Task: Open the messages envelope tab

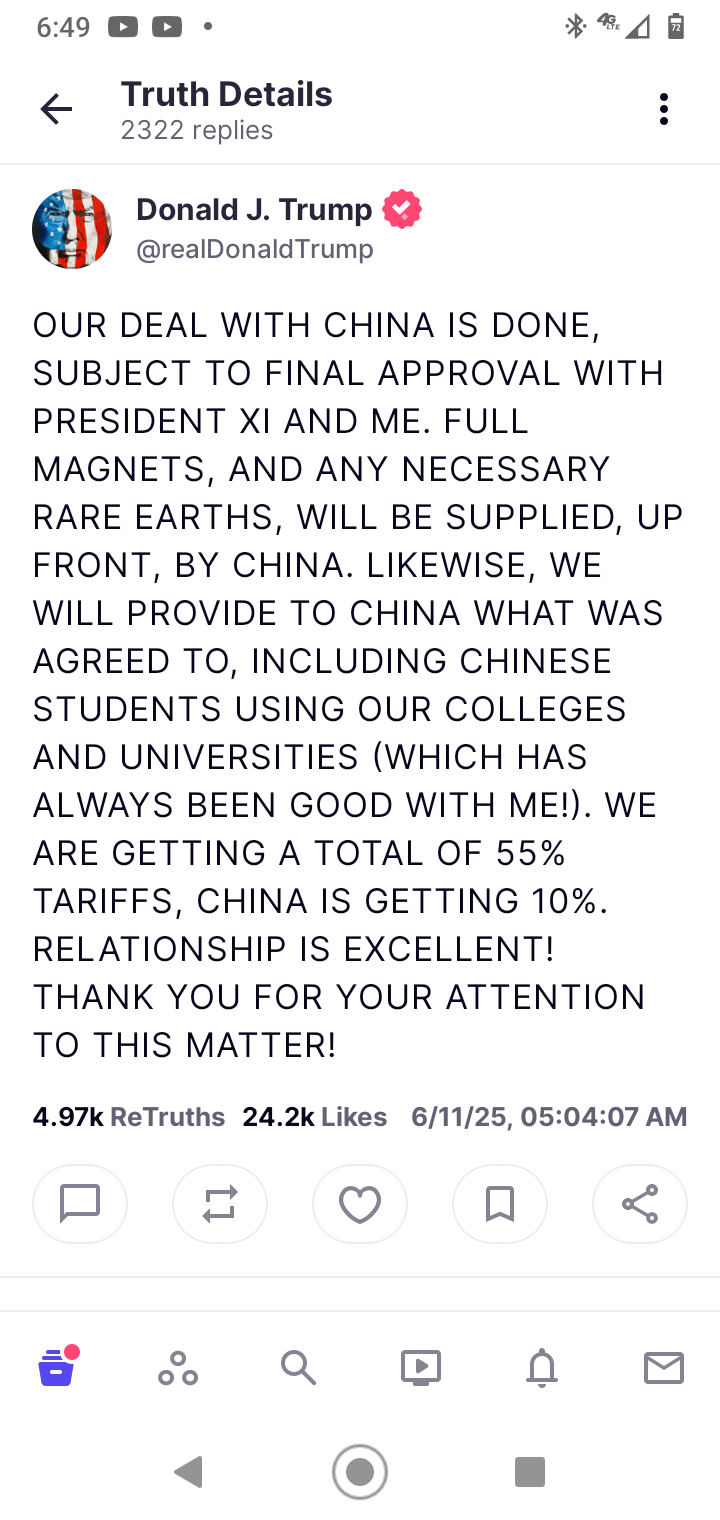Action: click(x=663, y=1367)
